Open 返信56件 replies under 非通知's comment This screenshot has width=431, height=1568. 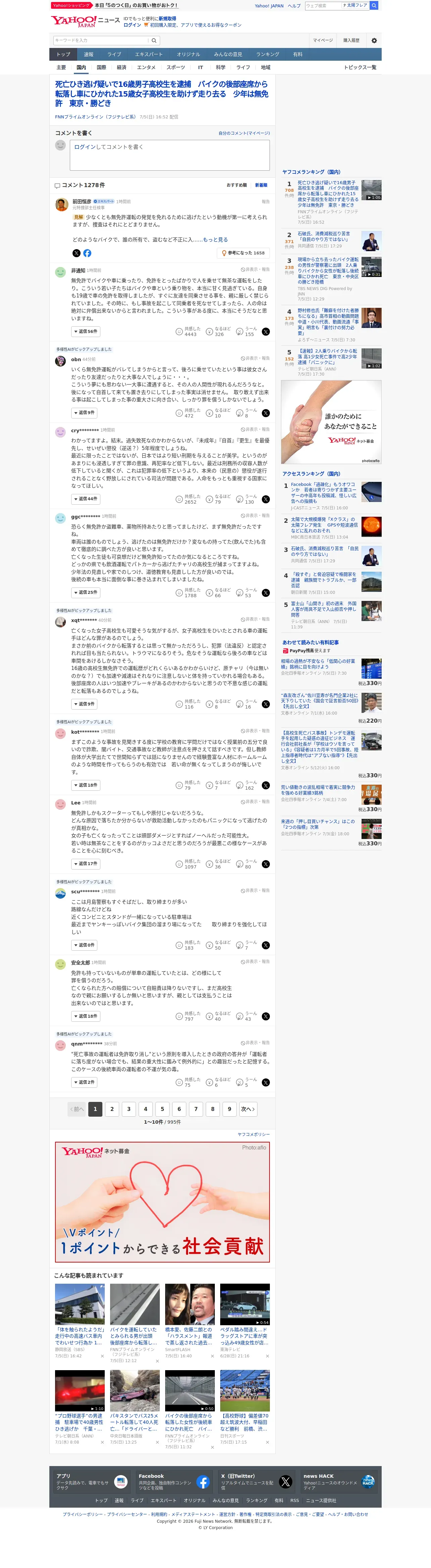click(85, 332)
